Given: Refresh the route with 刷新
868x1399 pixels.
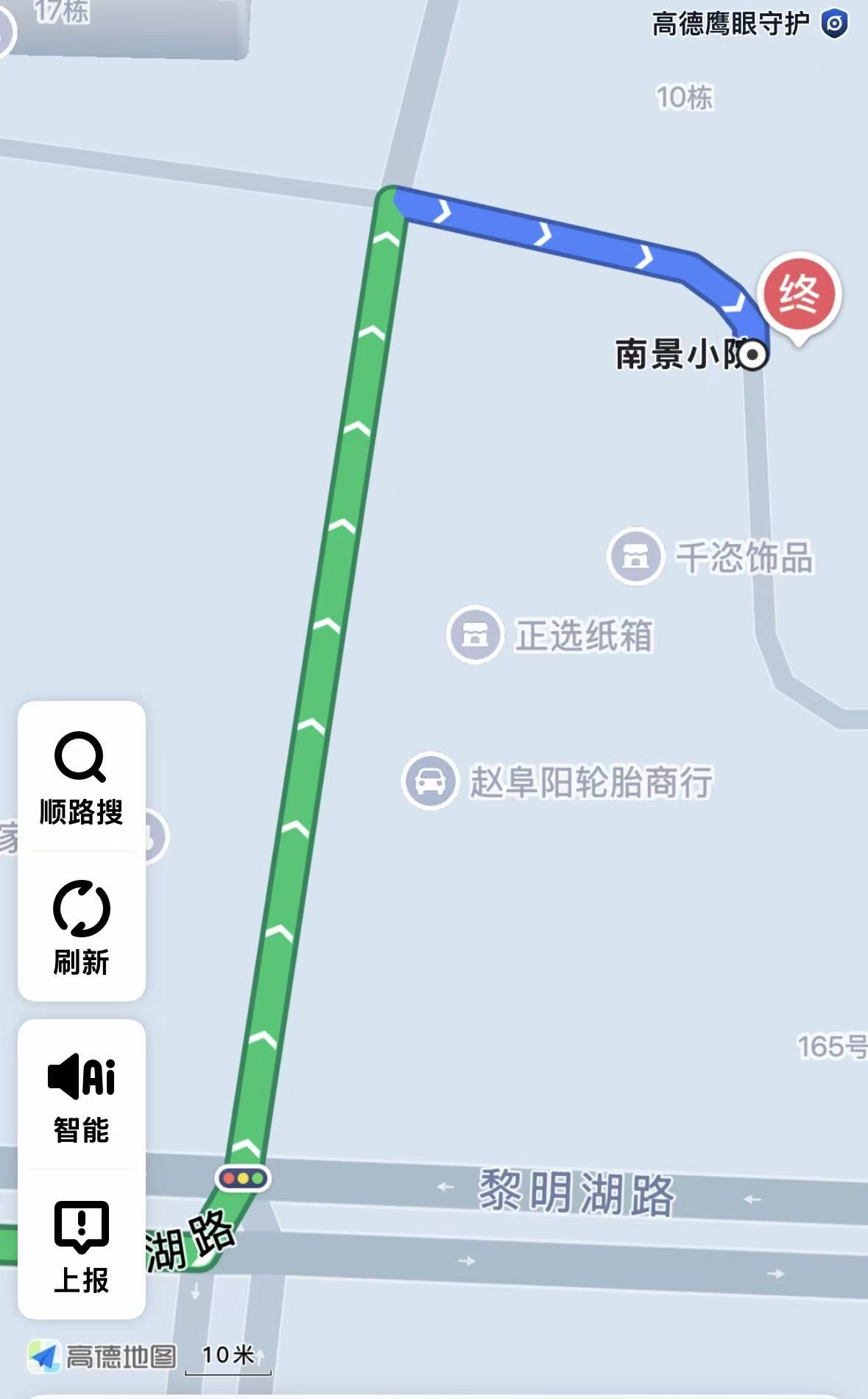Looking at the screenshot, I should click(x=81, y=928).
